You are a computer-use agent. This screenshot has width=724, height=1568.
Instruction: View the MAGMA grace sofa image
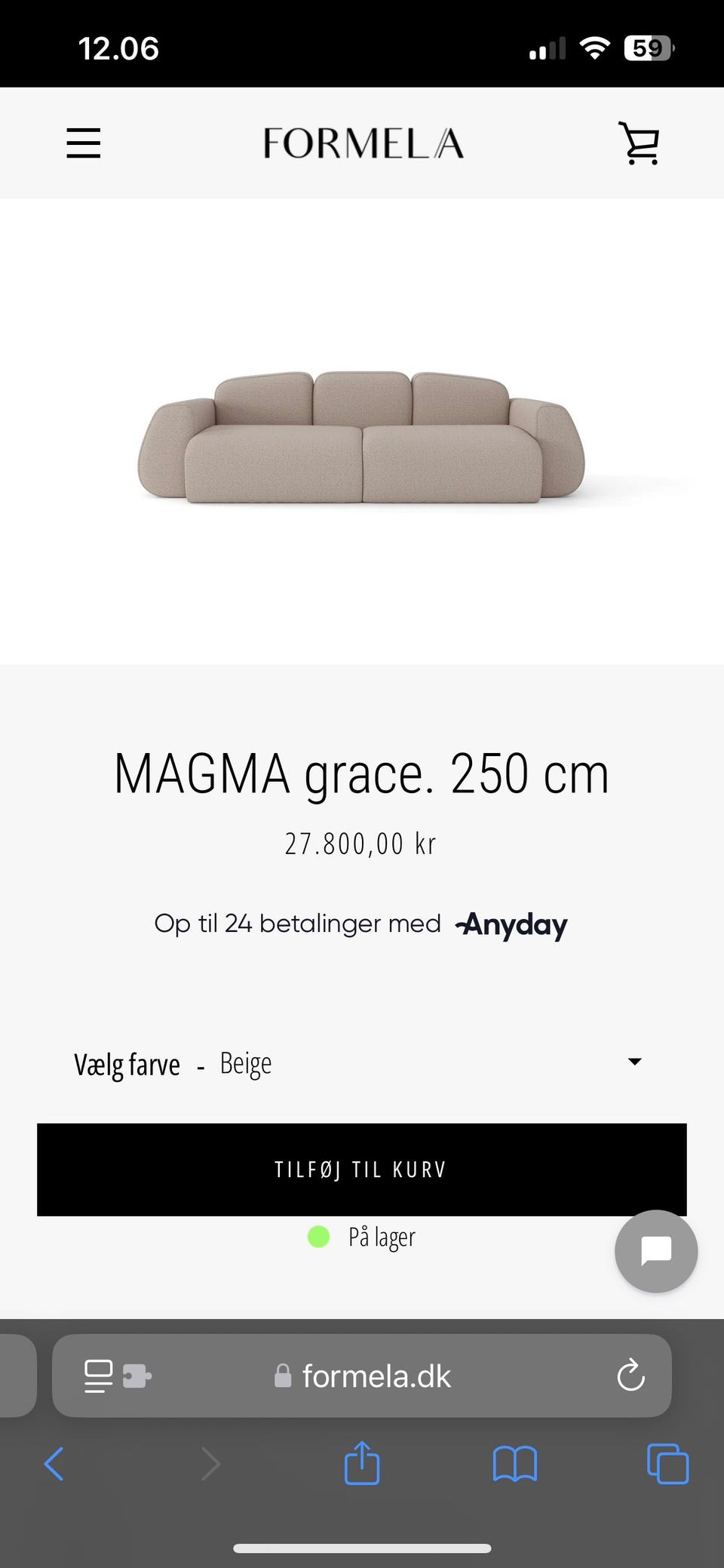tap(361, 438)
